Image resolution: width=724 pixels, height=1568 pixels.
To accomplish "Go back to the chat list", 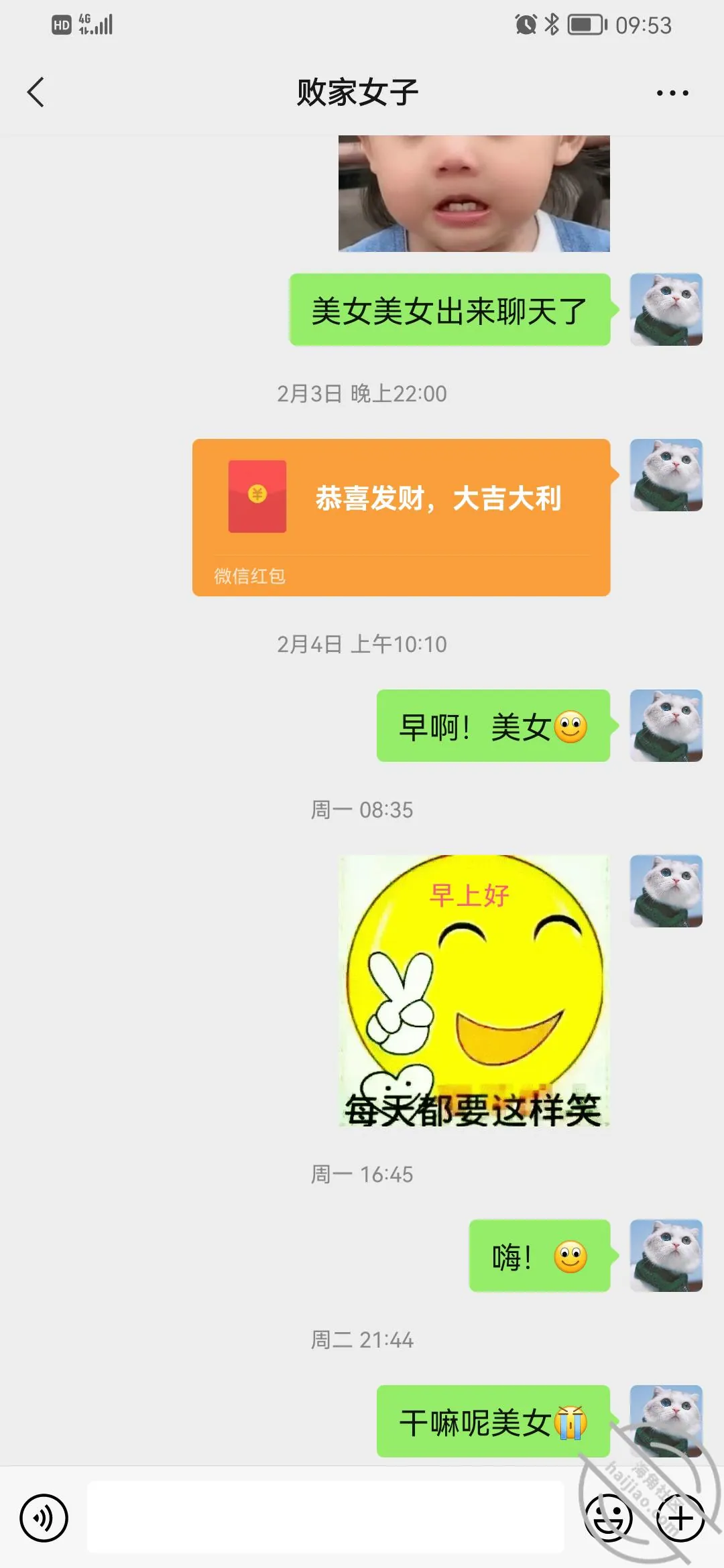I will pyautogui.click(x=36, y=92).
